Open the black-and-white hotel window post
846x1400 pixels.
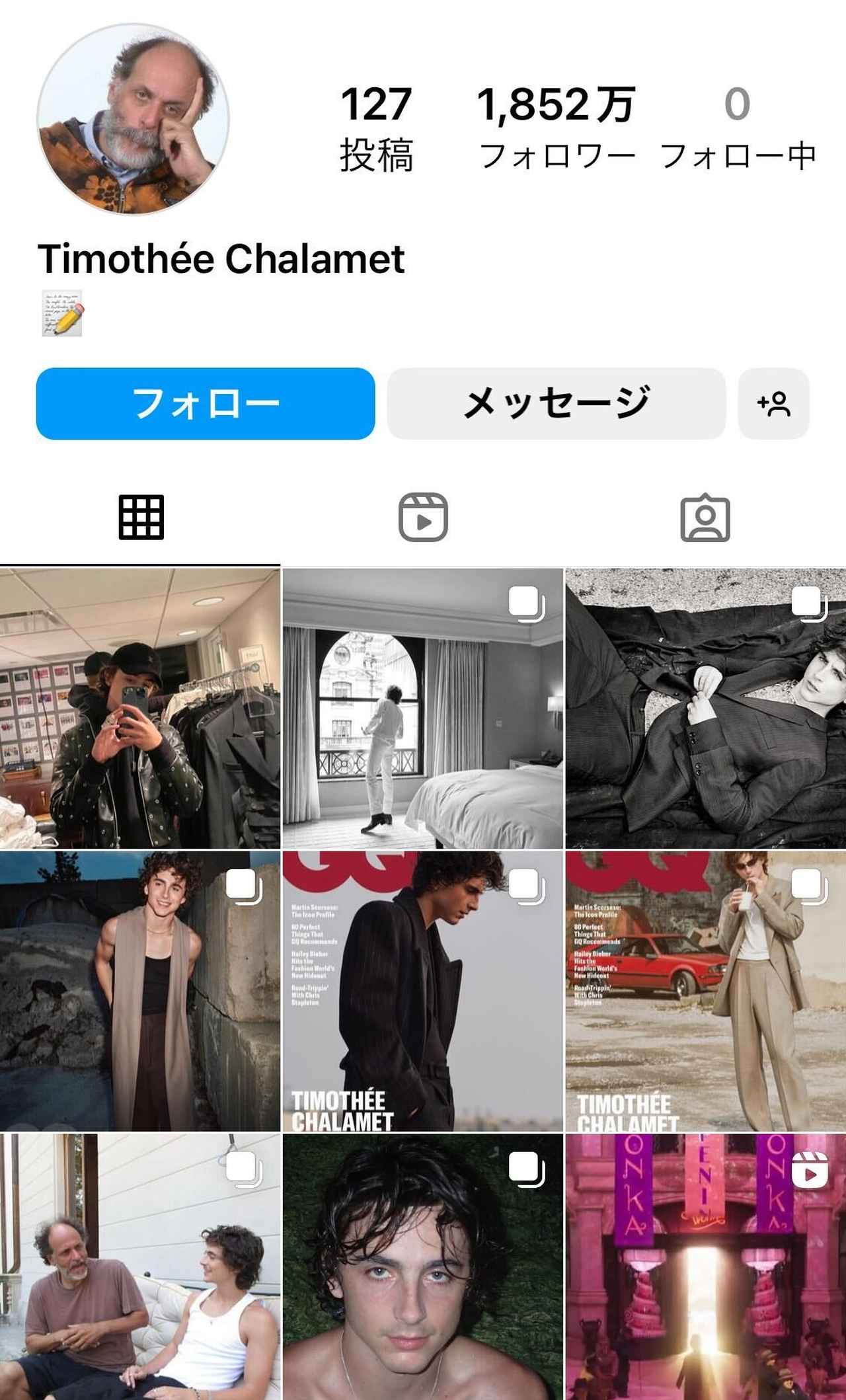(423, 709)
